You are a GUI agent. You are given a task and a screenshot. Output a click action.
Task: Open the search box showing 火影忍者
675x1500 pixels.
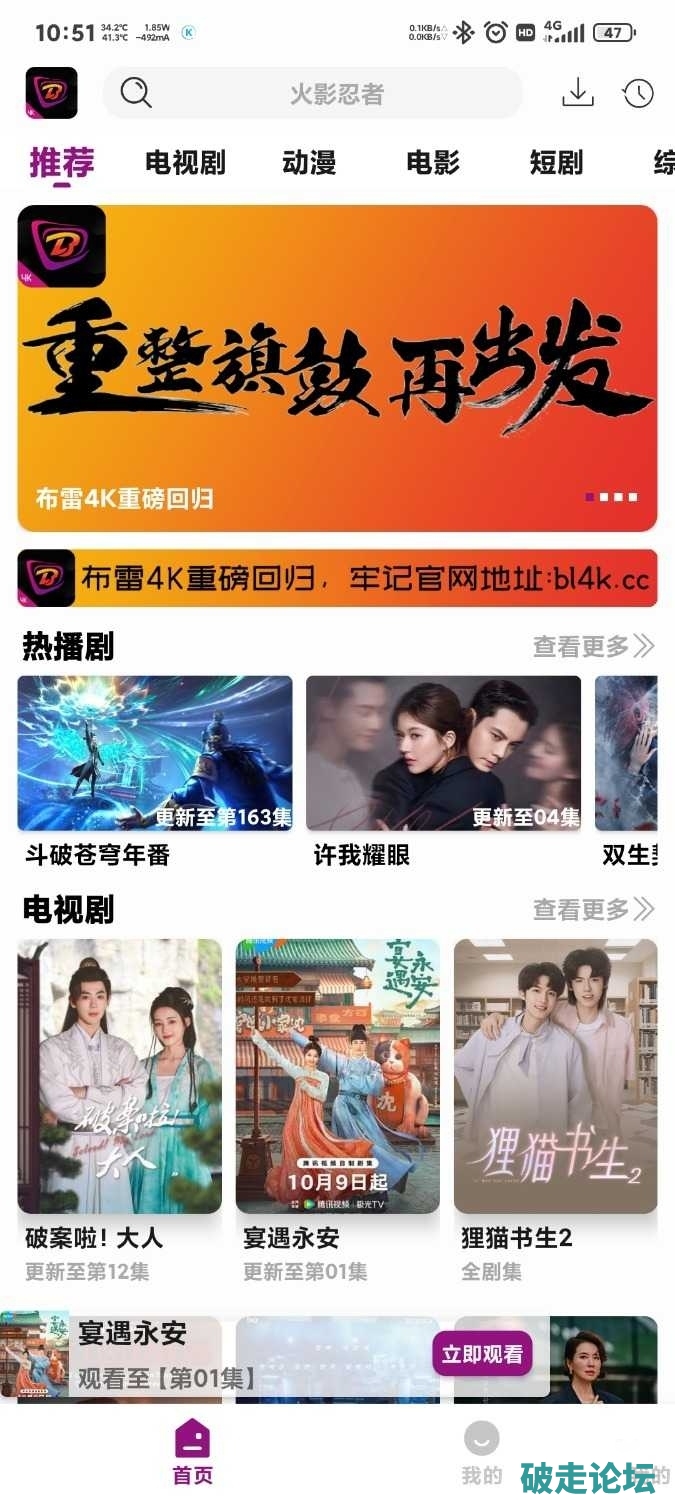tap(312, 94)
